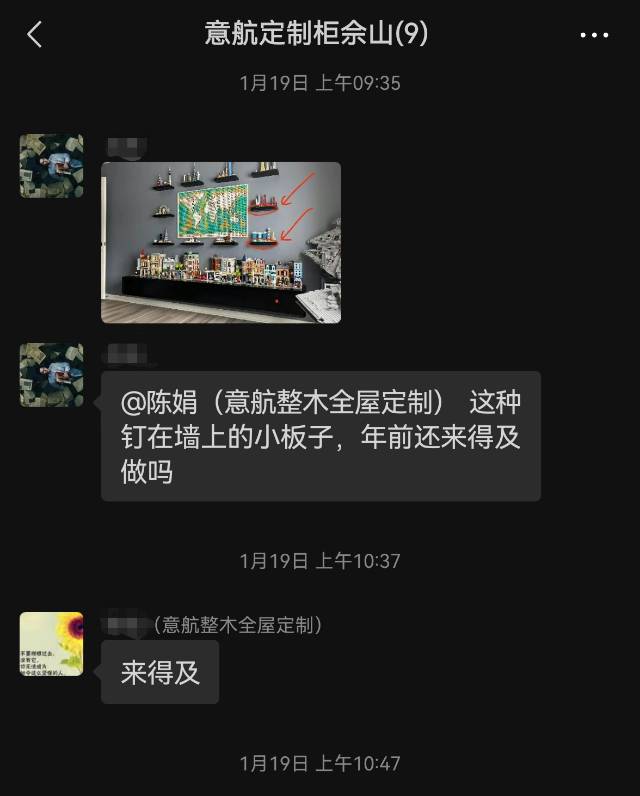Tap the avatar beside the shelf photo

pos(52,166)
